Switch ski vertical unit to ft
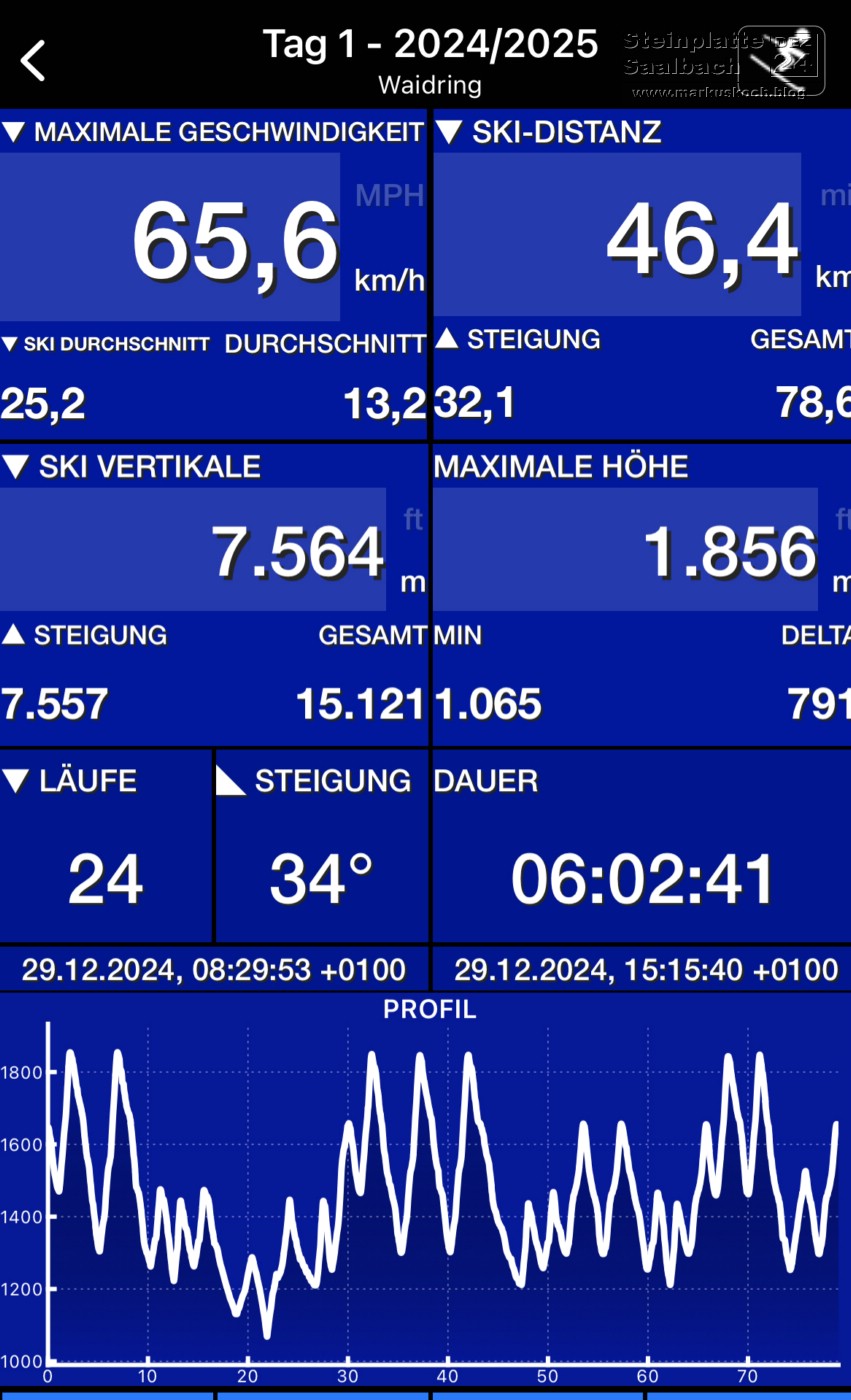 click(413, 519)
